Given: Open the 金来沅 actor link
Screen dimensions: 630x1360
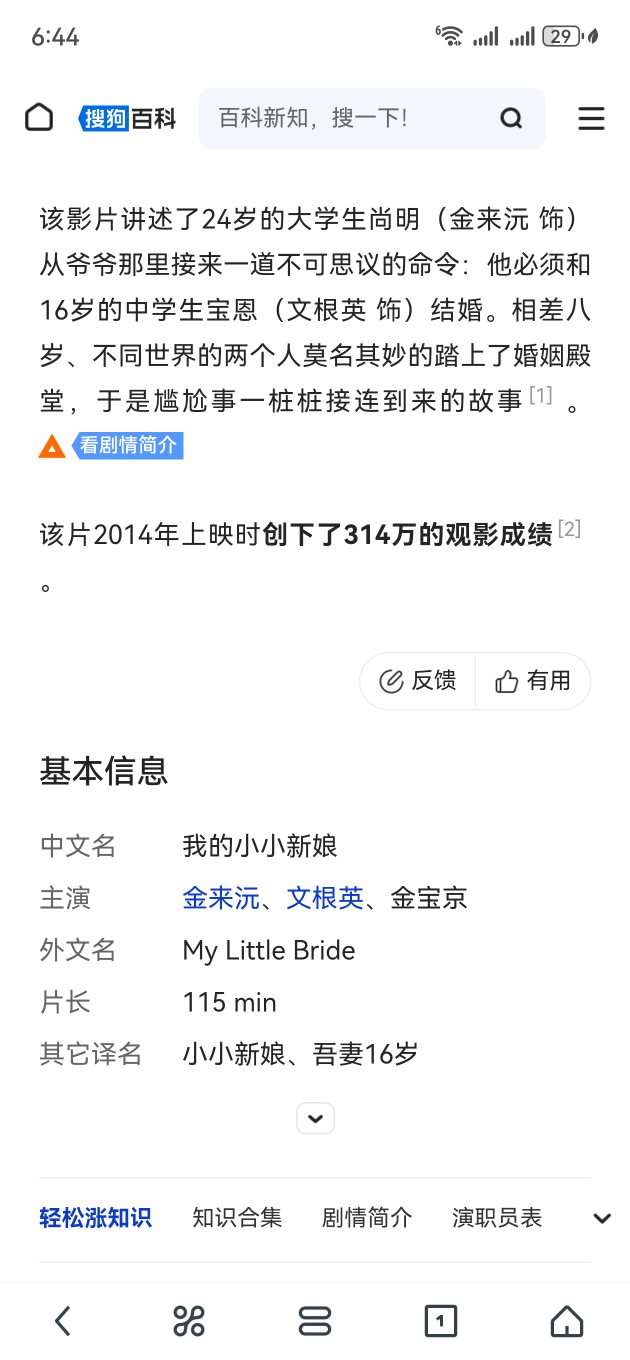Looking at the screenshot, I should (221, 898).
